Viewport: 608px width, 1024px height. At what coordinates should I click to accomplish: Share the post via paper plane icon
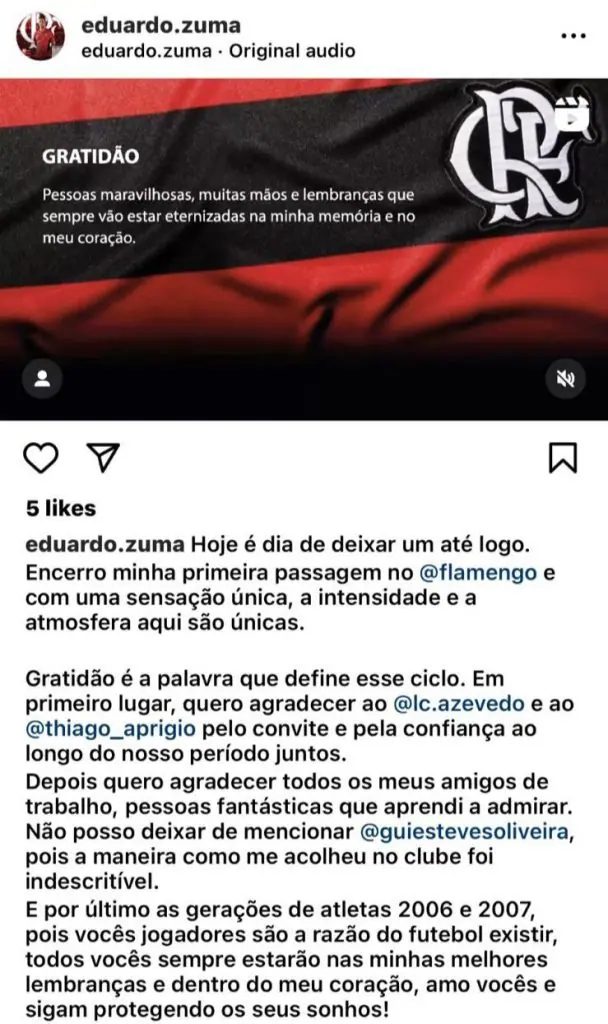104,457
